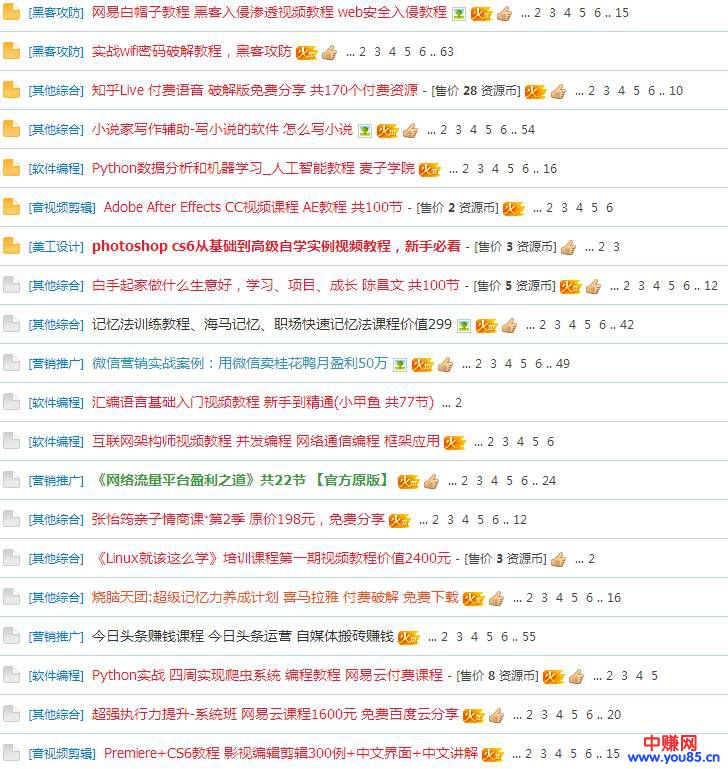Open the 烧脑天团:超级记忆力养成计划 thread
The image size is (728, 769).
click(x=274, y=597)
